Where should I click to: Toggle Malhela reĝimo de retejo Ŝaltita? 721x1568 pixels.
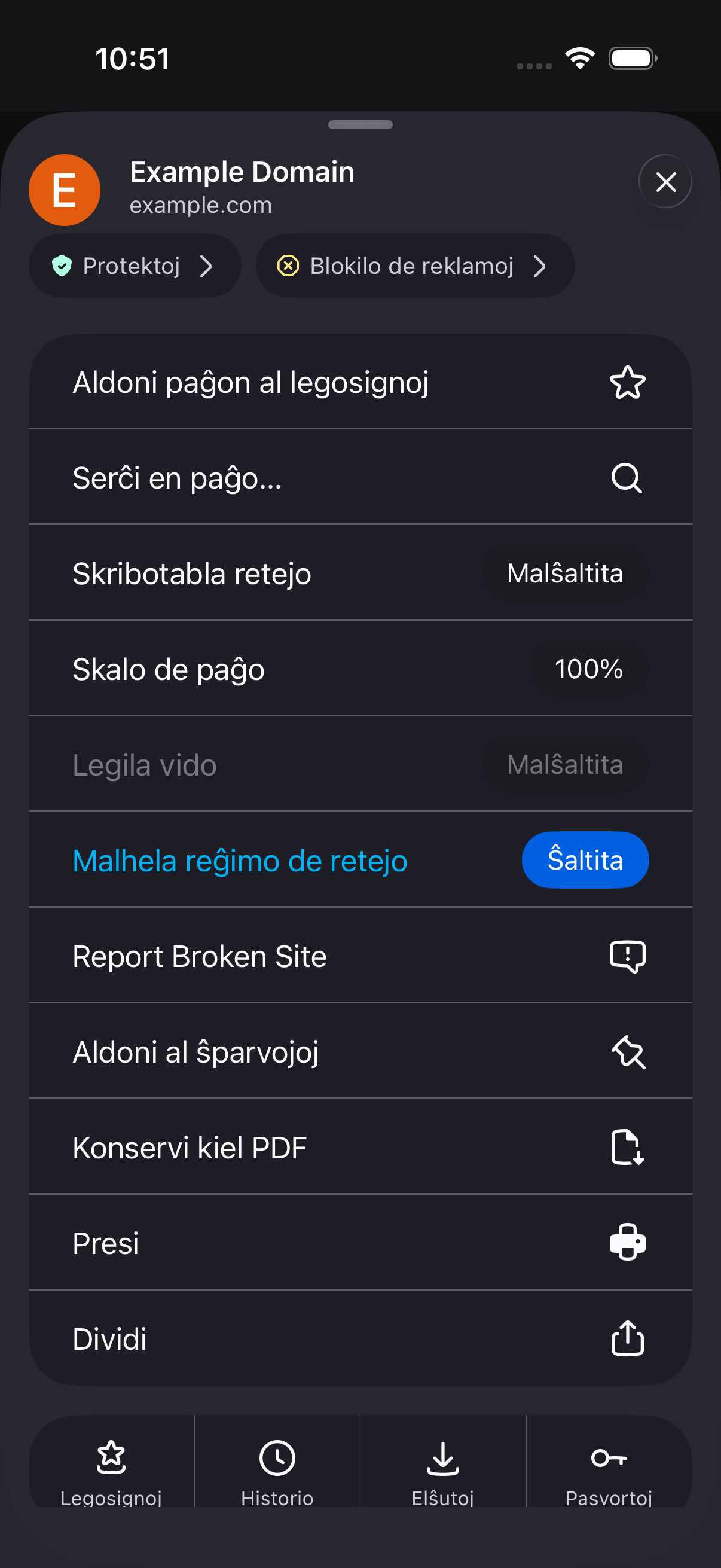click(585, 860)
